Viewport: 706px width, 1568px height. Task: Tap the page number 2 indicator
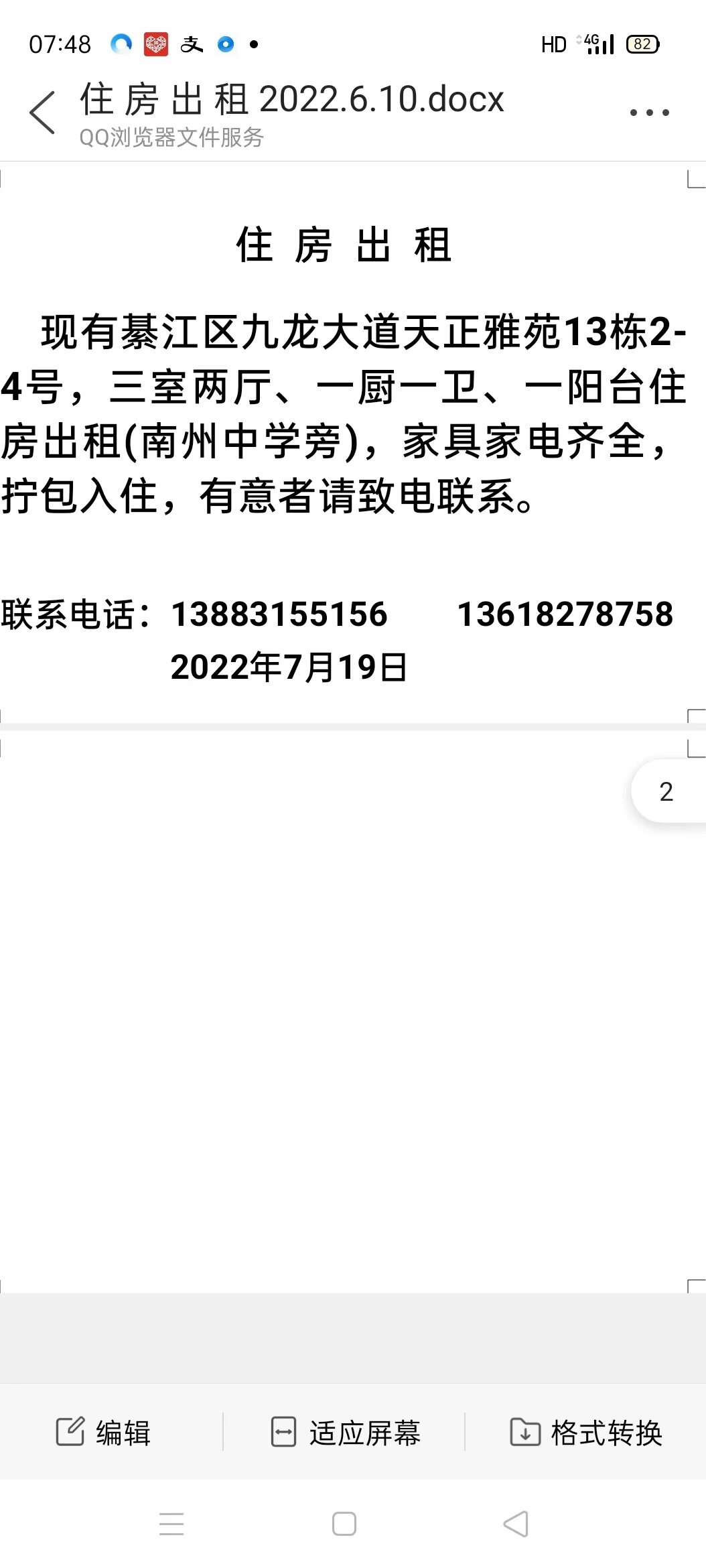(x=668, y=791)
